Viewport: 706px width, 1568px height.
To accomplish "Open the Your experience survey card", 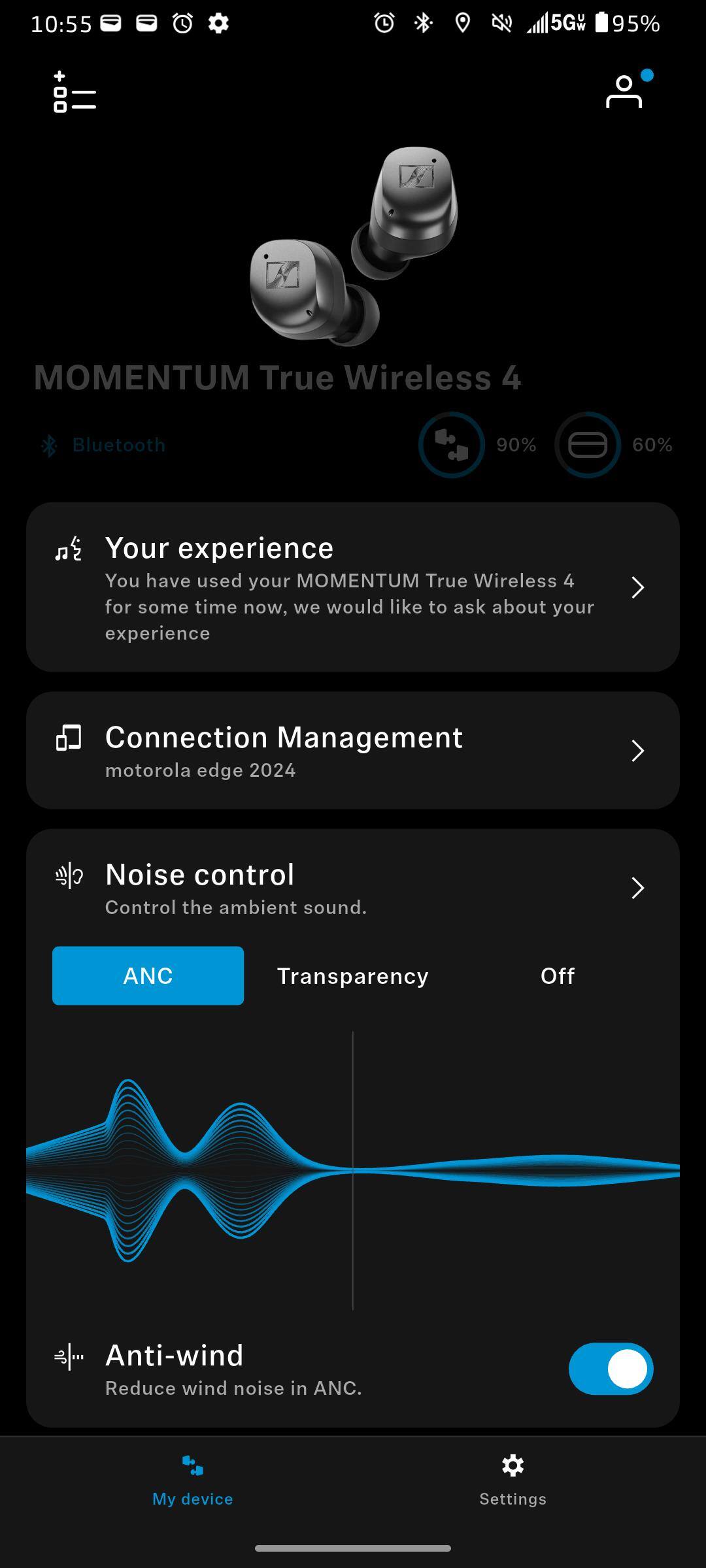I will coord(353,587).
